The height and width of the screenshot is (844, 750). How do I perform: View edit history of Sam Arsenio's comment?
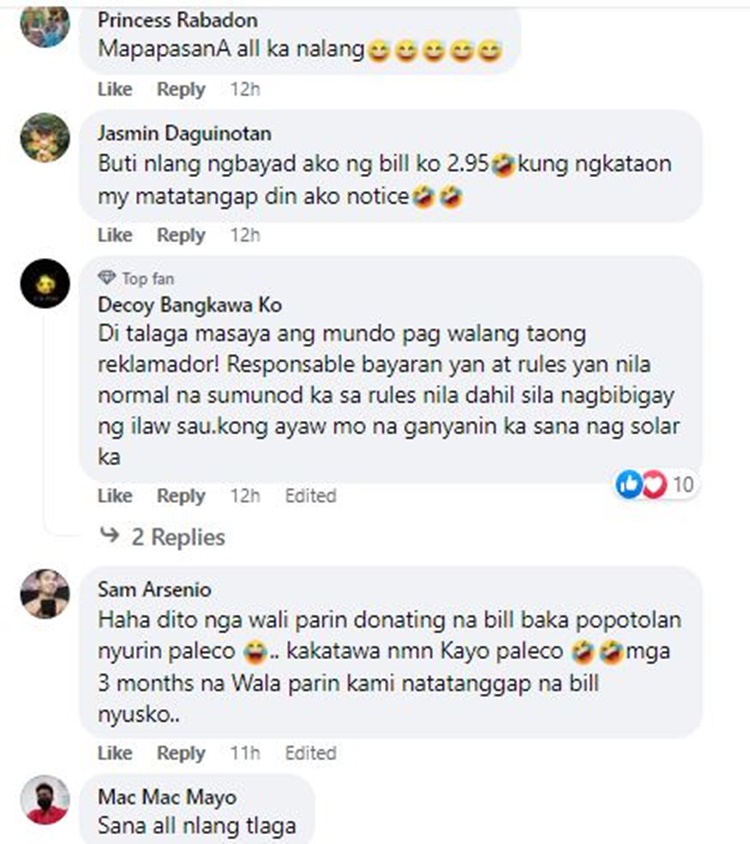[x=310, y=753]
